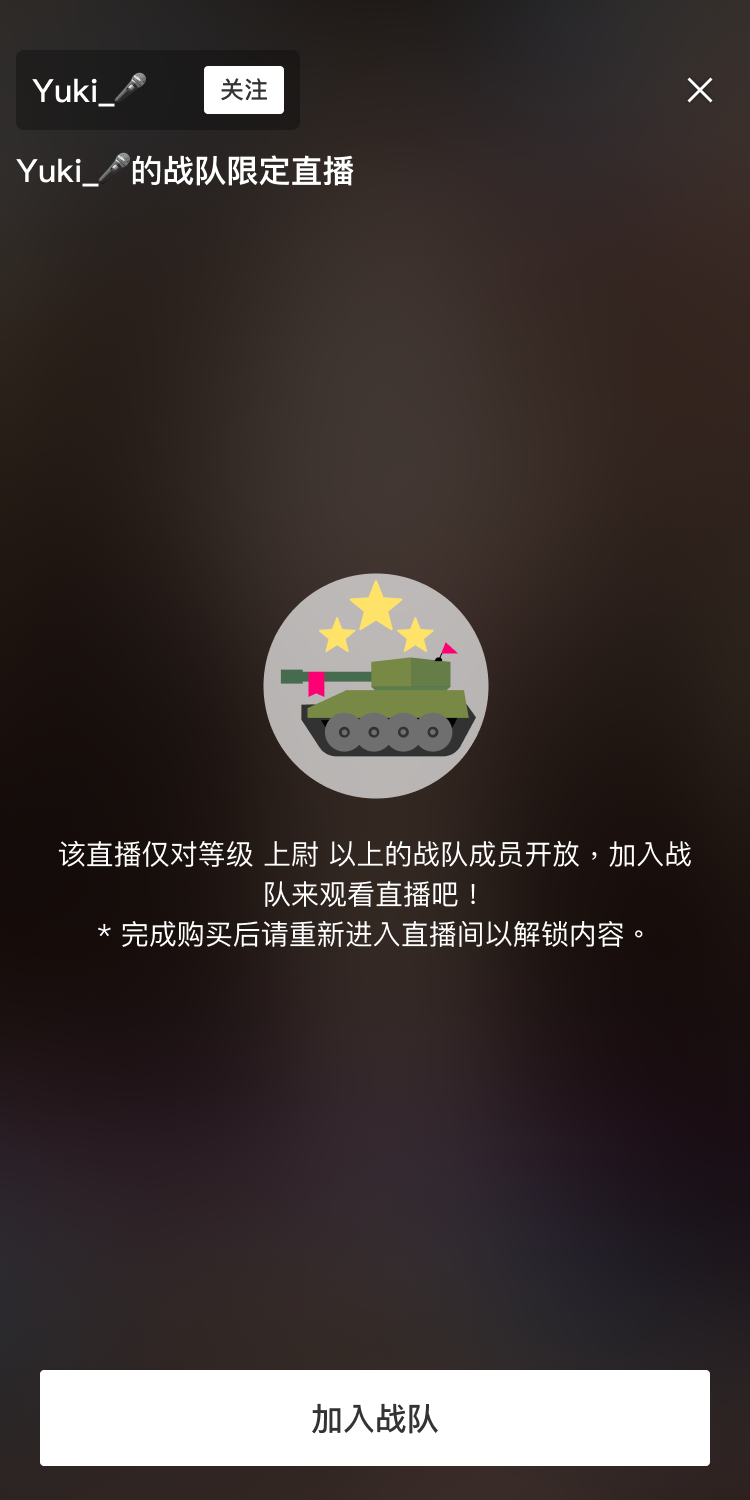The width and height of the screenshot is (750, 1500).
Task: Follow Yuki_ with the 关注 button
Action: (244, 90)
